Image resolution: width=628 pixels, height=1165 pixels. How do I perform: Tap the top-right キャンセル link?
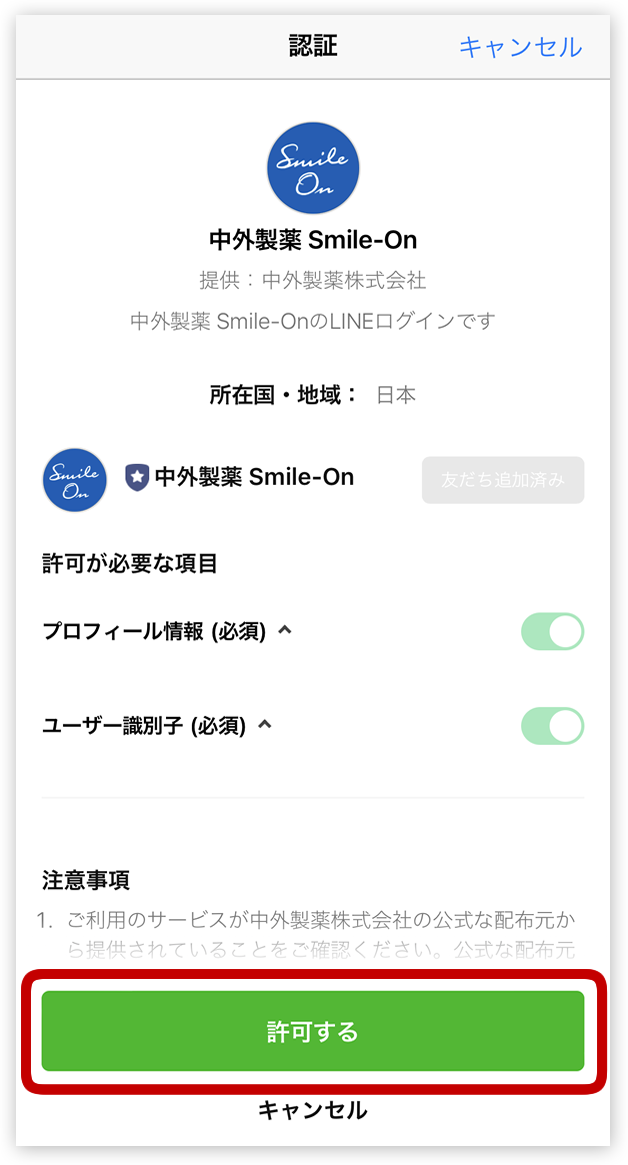click(520, 47)
